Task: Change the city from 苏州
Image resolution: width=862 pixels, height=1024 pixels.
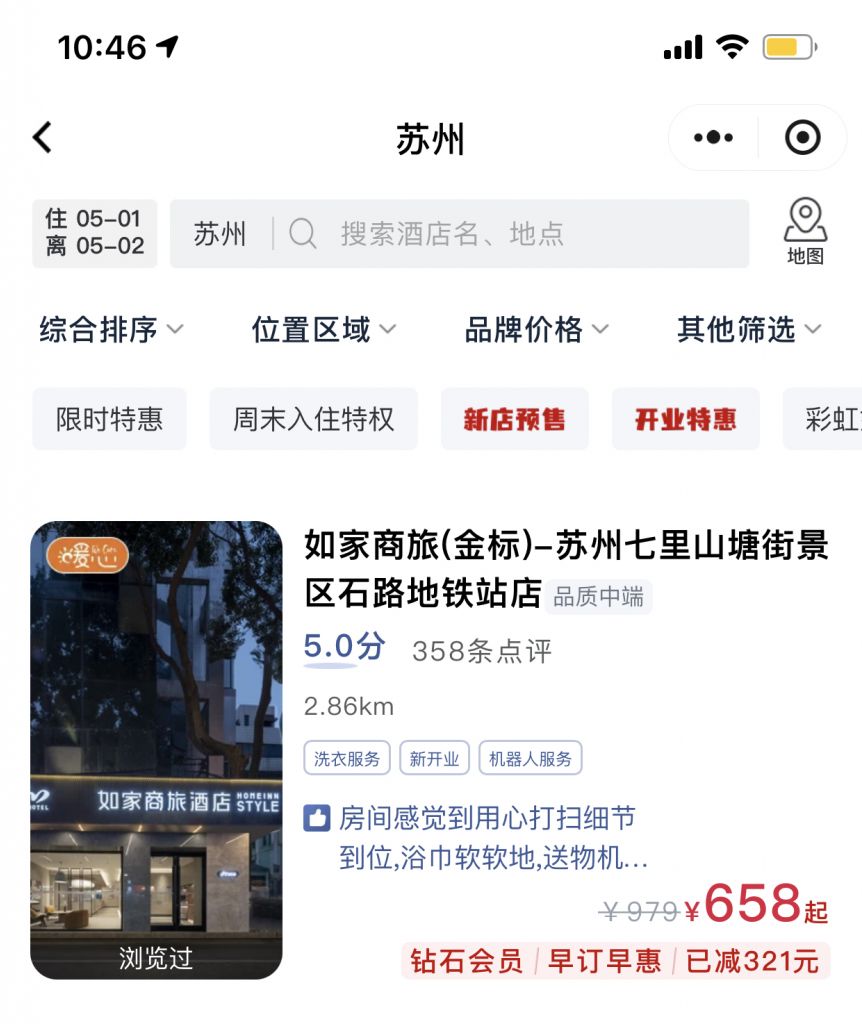Action: tap(220, 234)
